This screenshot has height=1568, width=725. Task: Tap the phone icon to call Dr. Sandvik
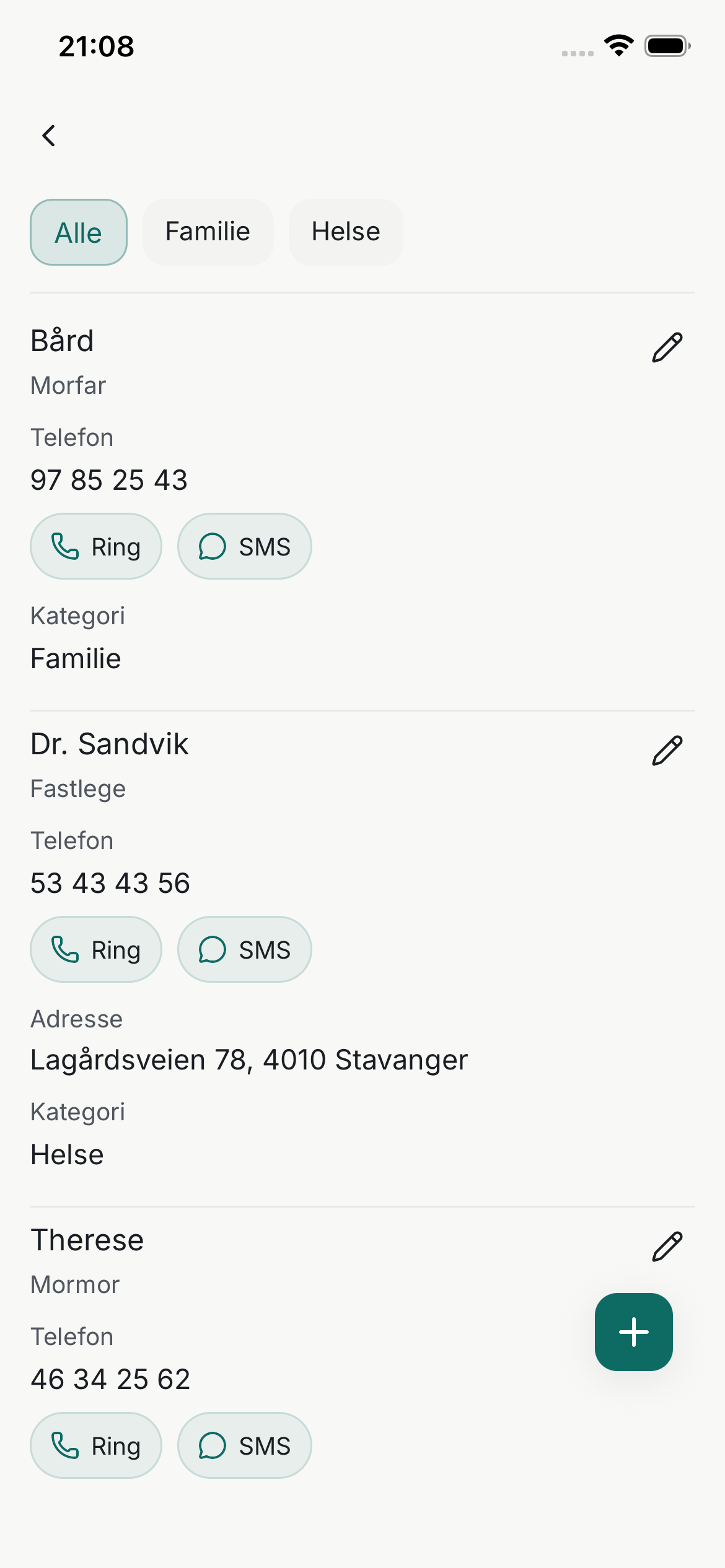click(64, 949)
